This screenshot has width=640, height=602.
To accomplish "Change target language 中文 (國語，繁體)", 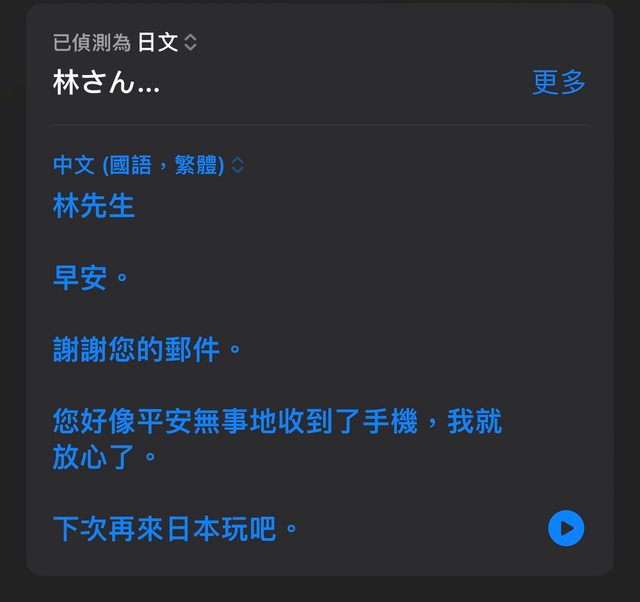I will pyautogui.click(x=148, y=166).
